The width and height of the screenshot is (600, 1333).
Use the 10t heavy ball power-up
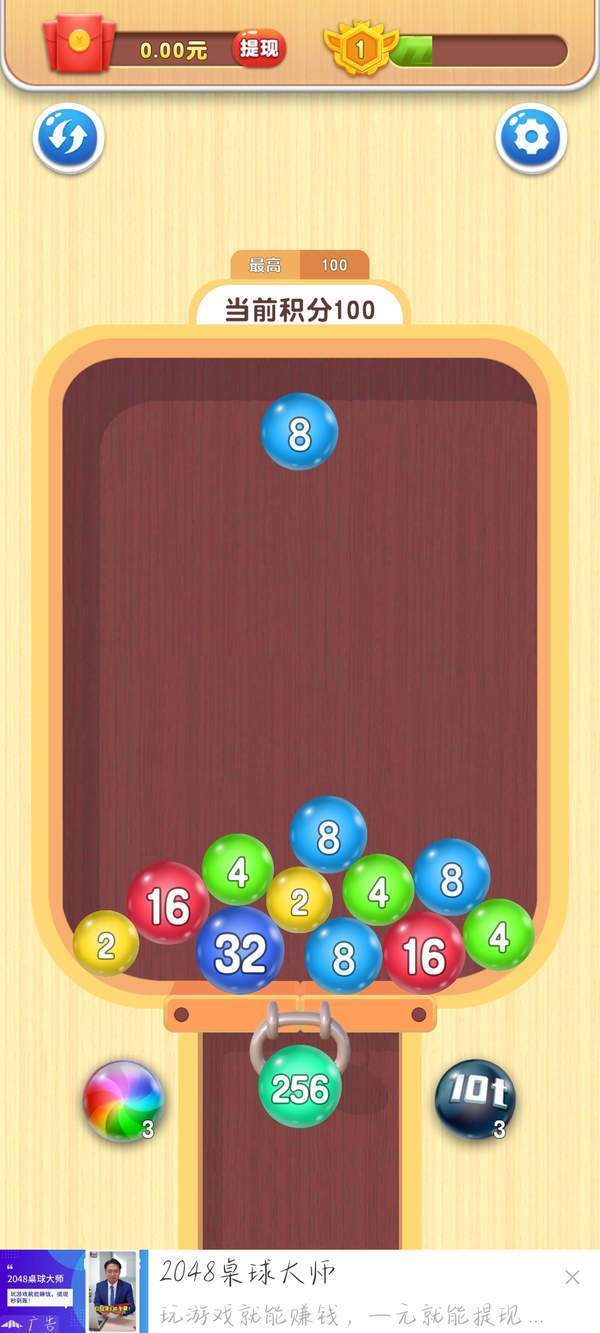pos(475,1099)
